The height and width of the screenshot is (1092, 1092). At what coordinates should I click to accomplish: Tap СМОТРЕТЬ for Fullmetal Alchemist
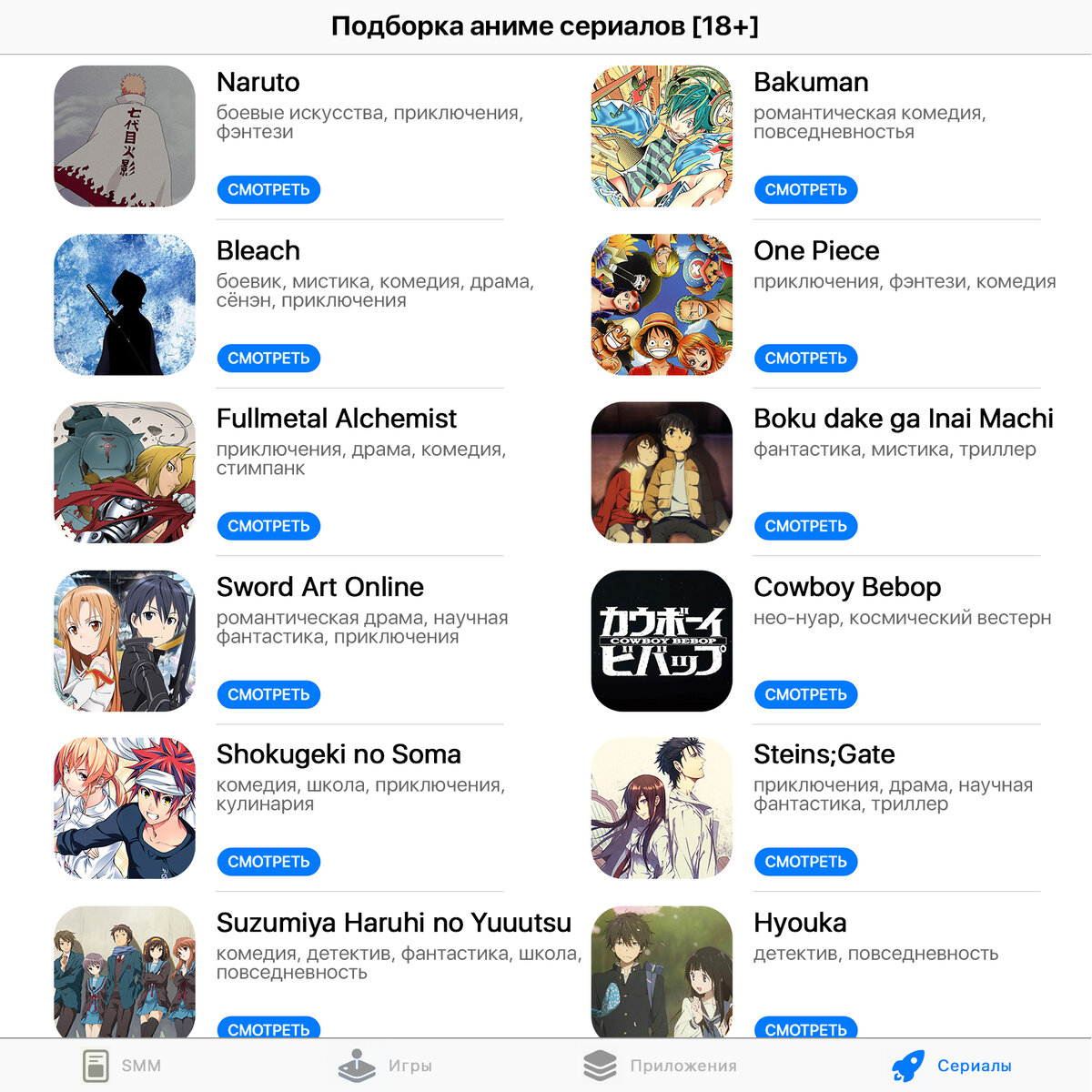268,526
